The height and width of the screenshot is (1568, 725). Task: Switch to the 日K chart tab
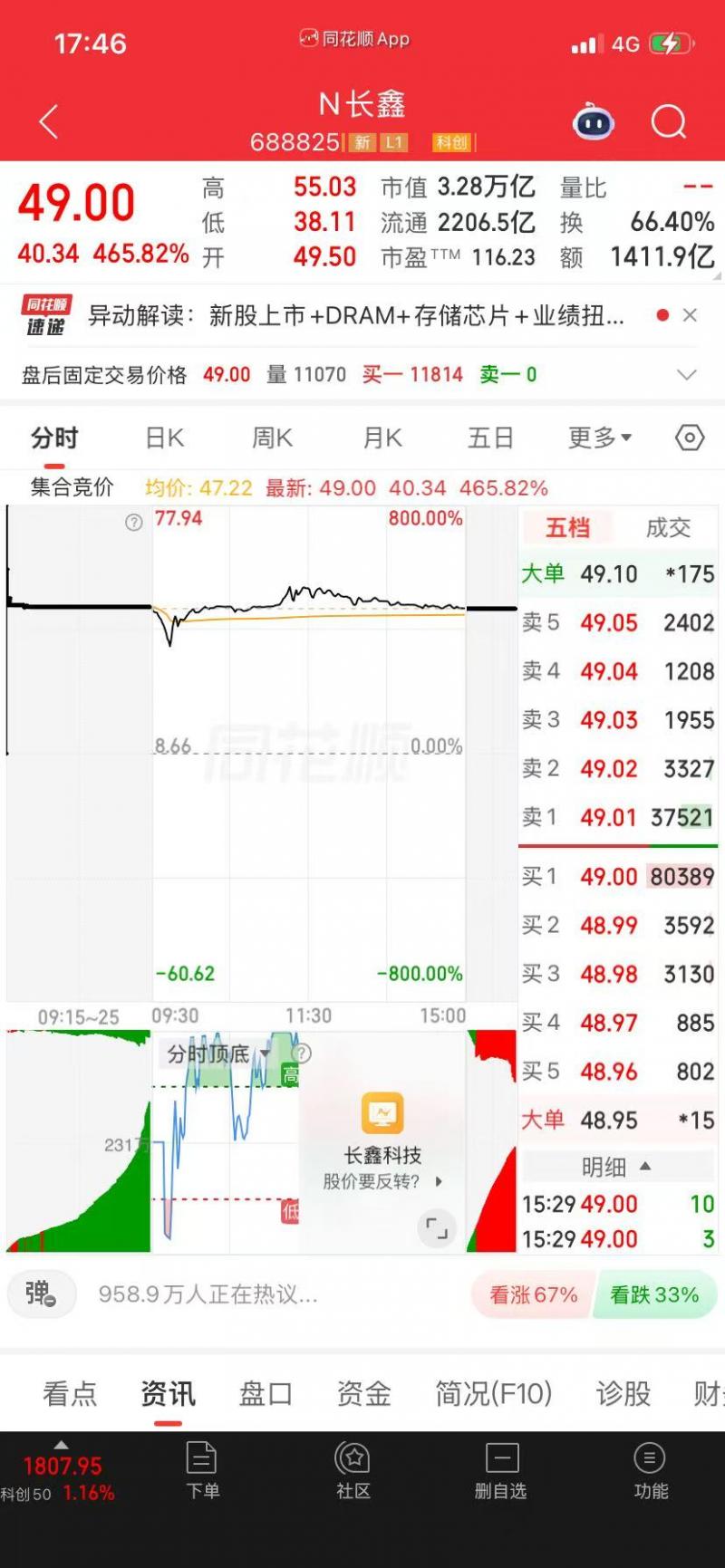click(x=165, y=438)
